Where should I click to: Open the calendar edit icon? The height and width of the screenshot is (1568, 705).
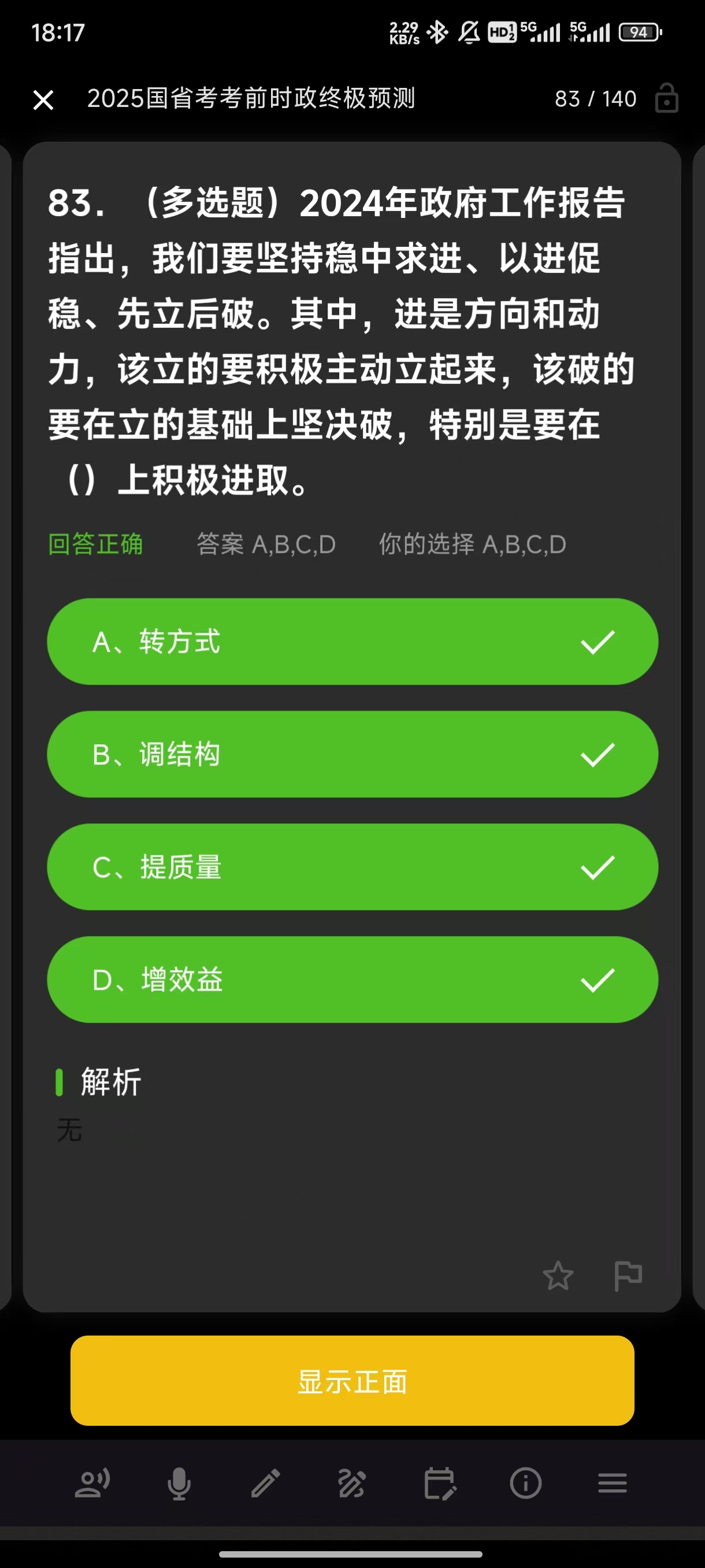[439, 1484]
